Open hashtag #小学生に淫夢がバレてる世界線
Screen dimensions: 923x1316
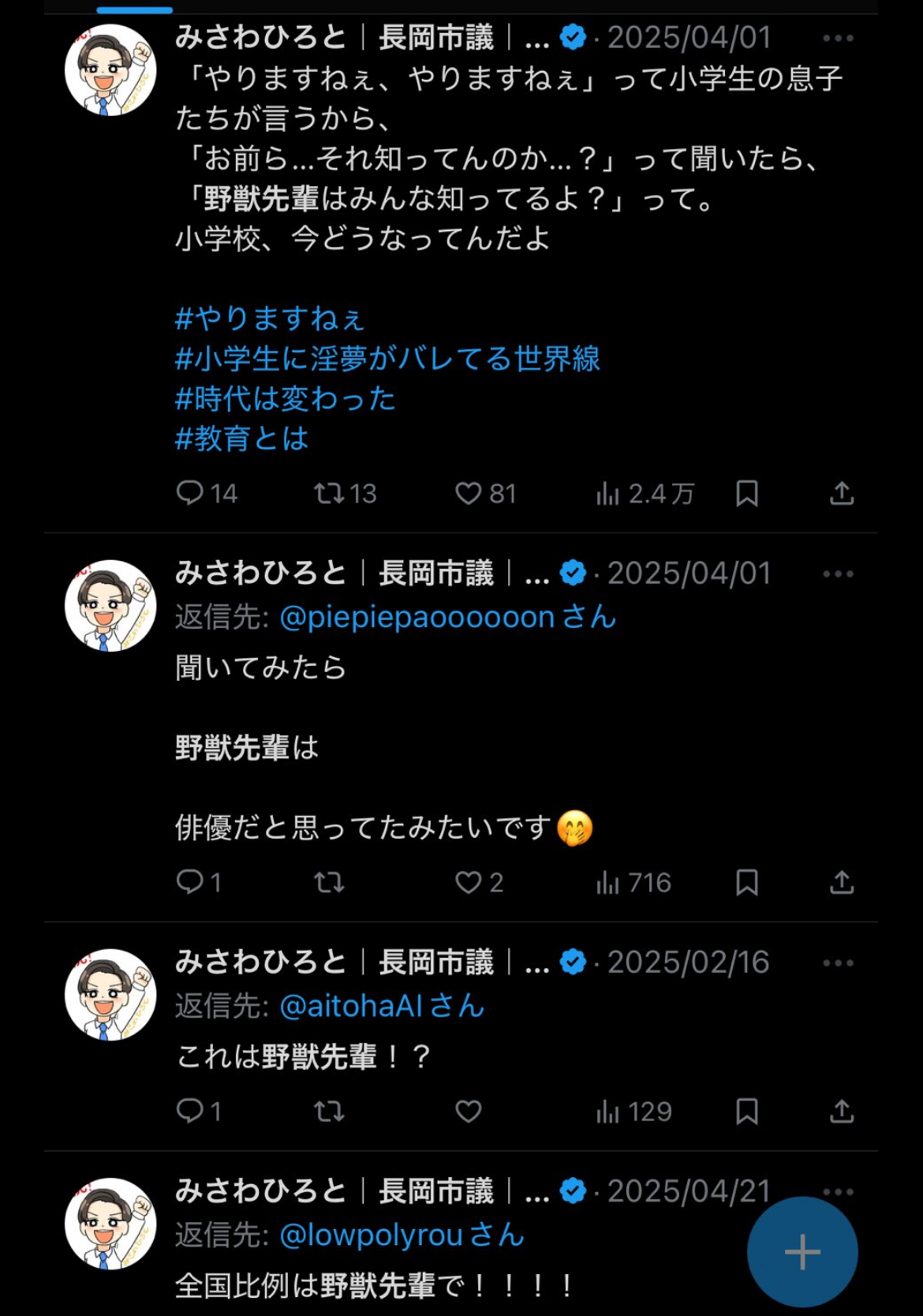point(387,359)
